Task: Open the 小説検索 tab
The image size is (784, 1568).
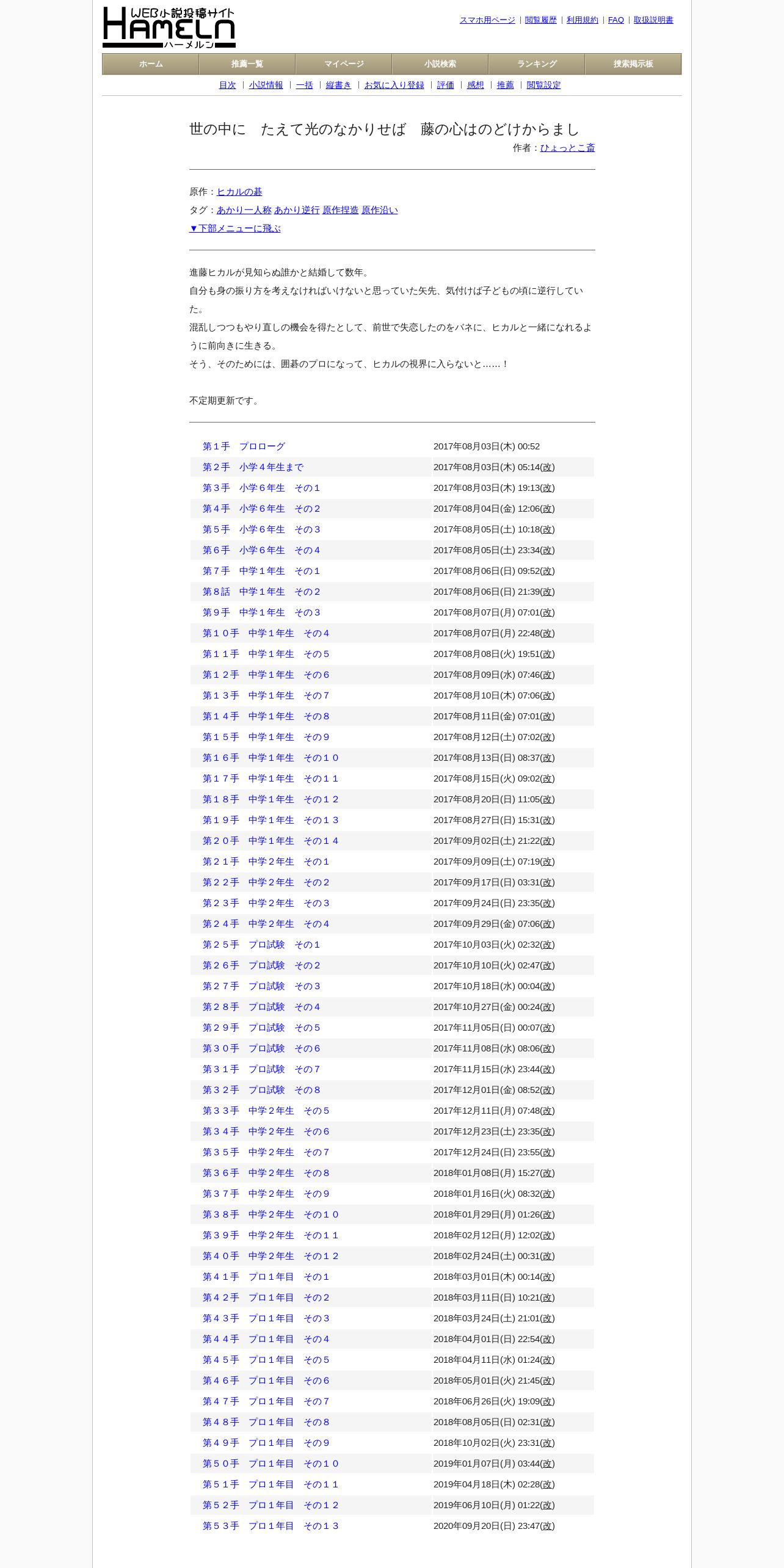Action: pyautogui.click(x=440, y=64)
